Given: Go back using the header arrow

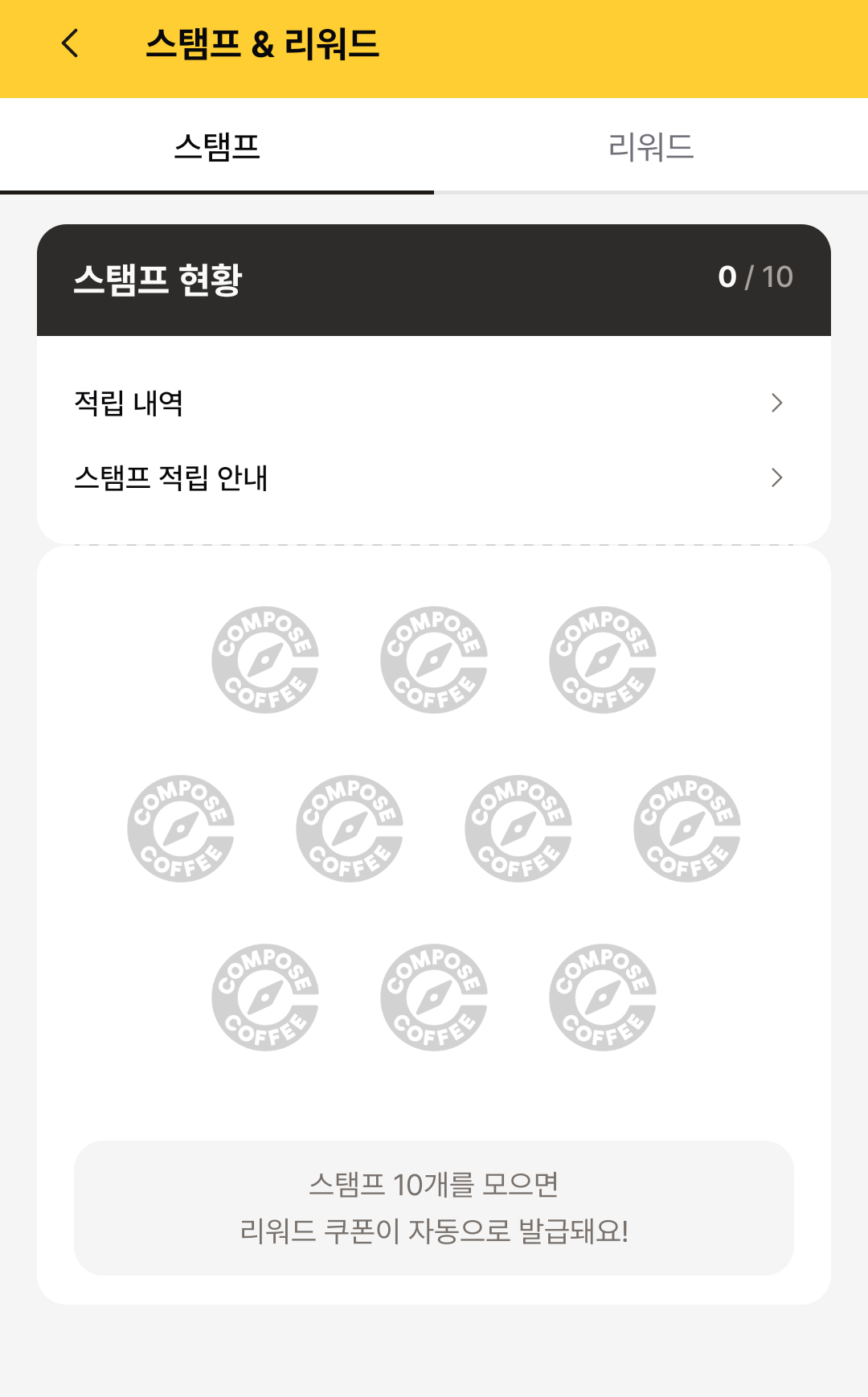Looking at the screenshot, I should click(71, 43).
